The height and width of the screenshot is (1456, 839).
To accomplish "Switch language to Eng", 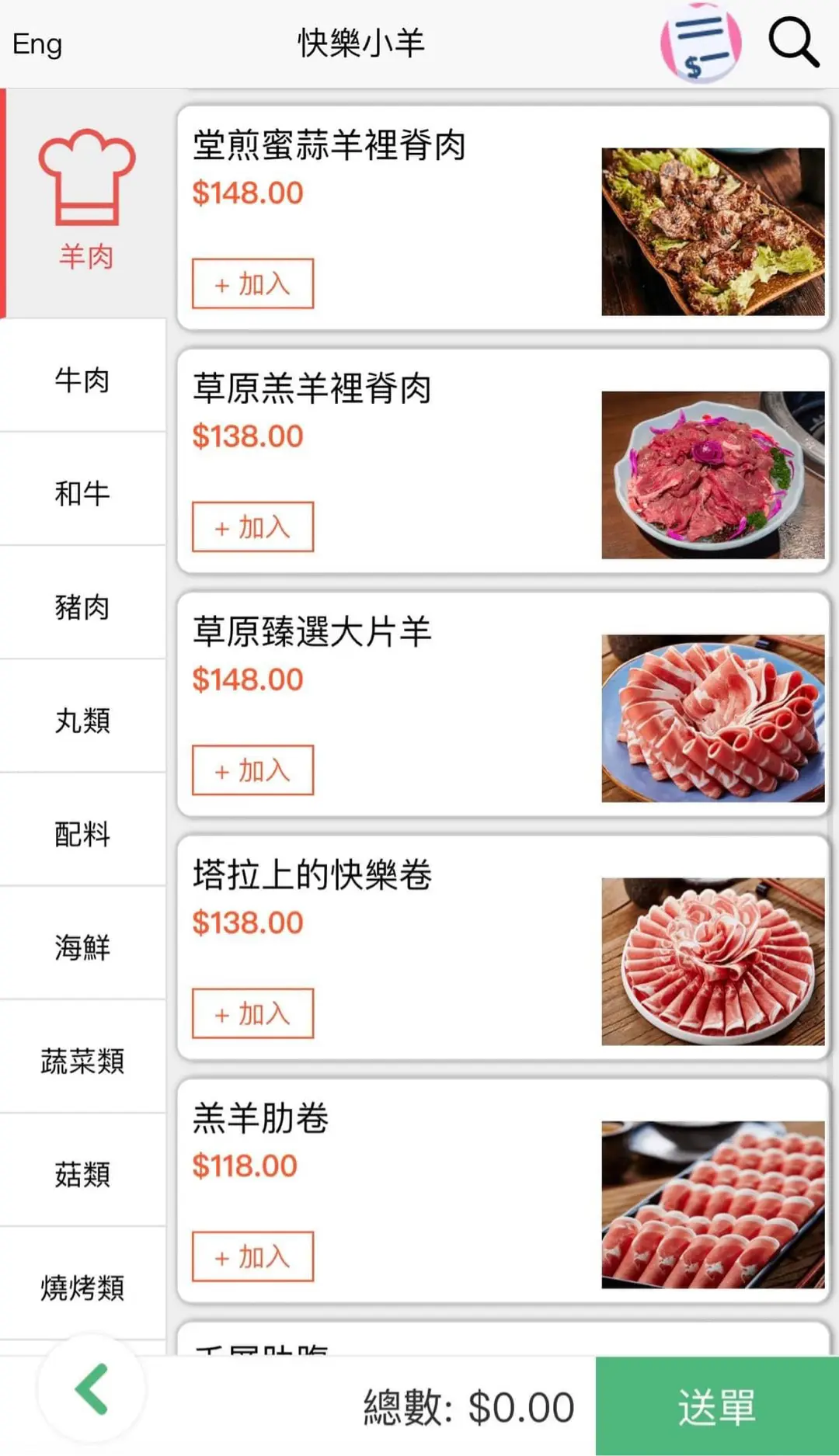I will click(x=37, y=44).
